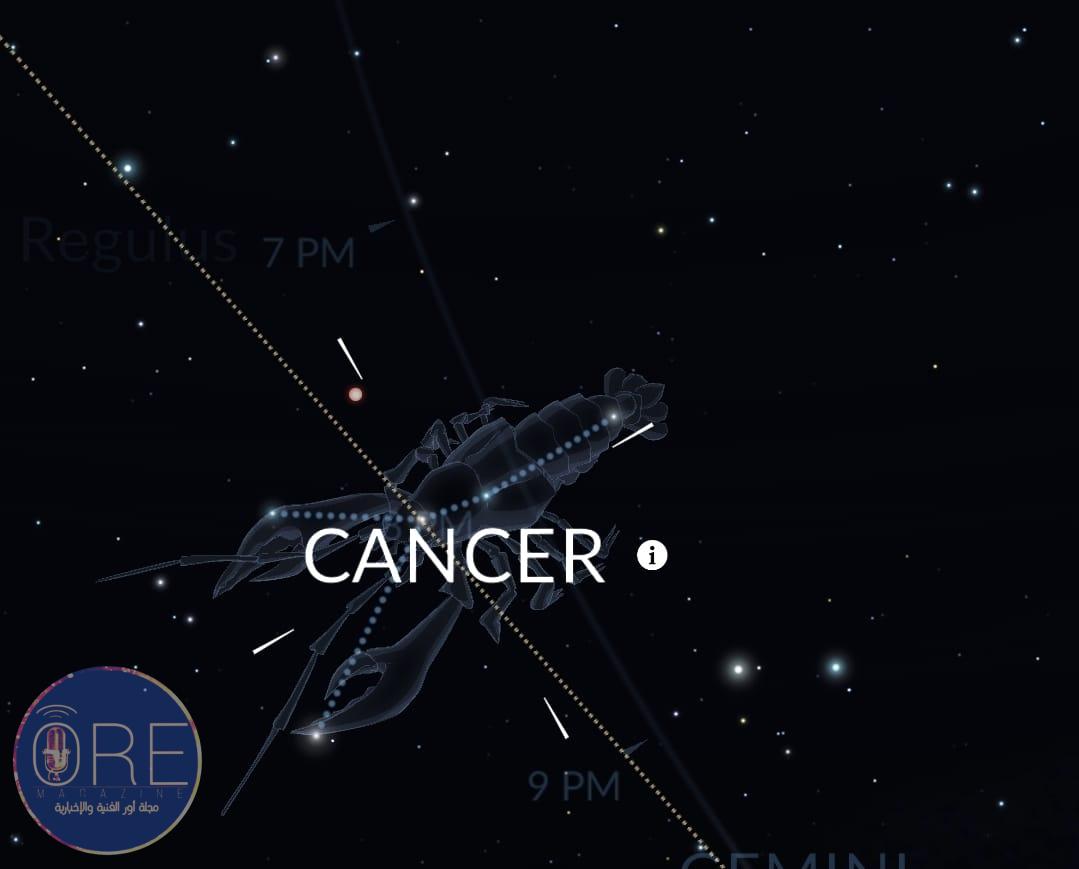Open the info icon beside CANCER
Viewport: 1079px width, 869px height.
[x=652, y=555]
